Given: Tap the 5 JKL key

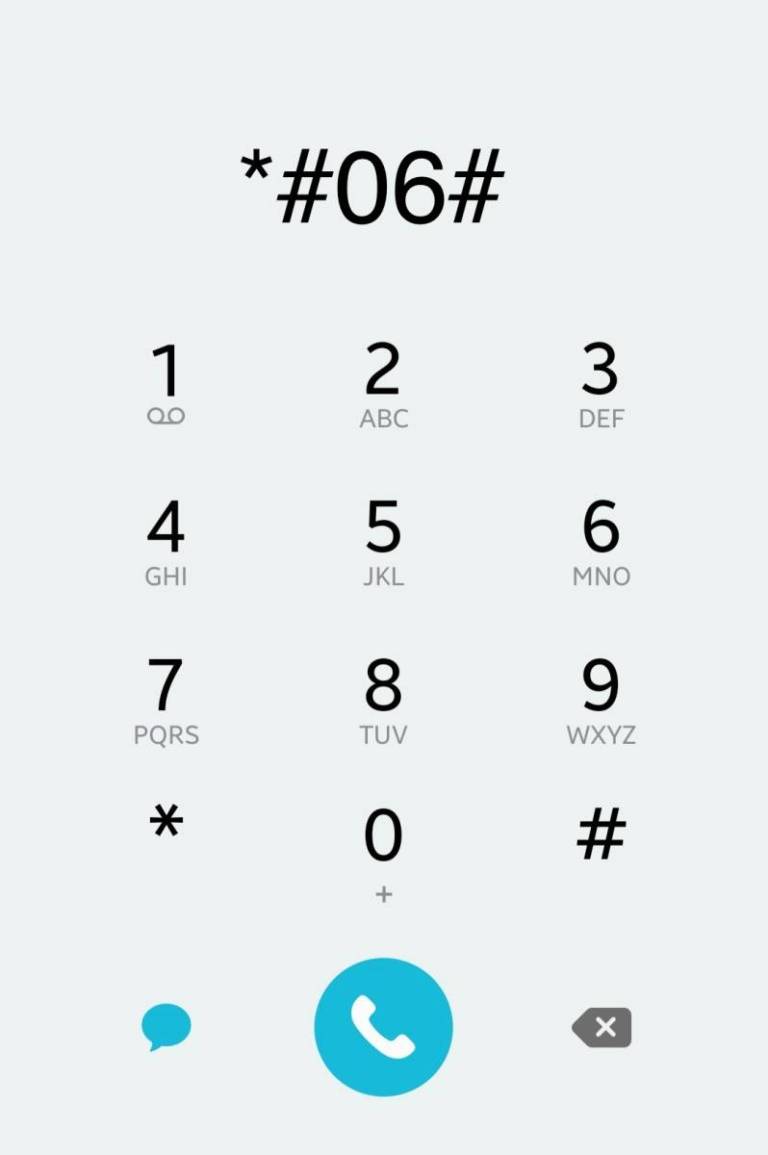Looking at the screenshot, I should coord(383,542).
